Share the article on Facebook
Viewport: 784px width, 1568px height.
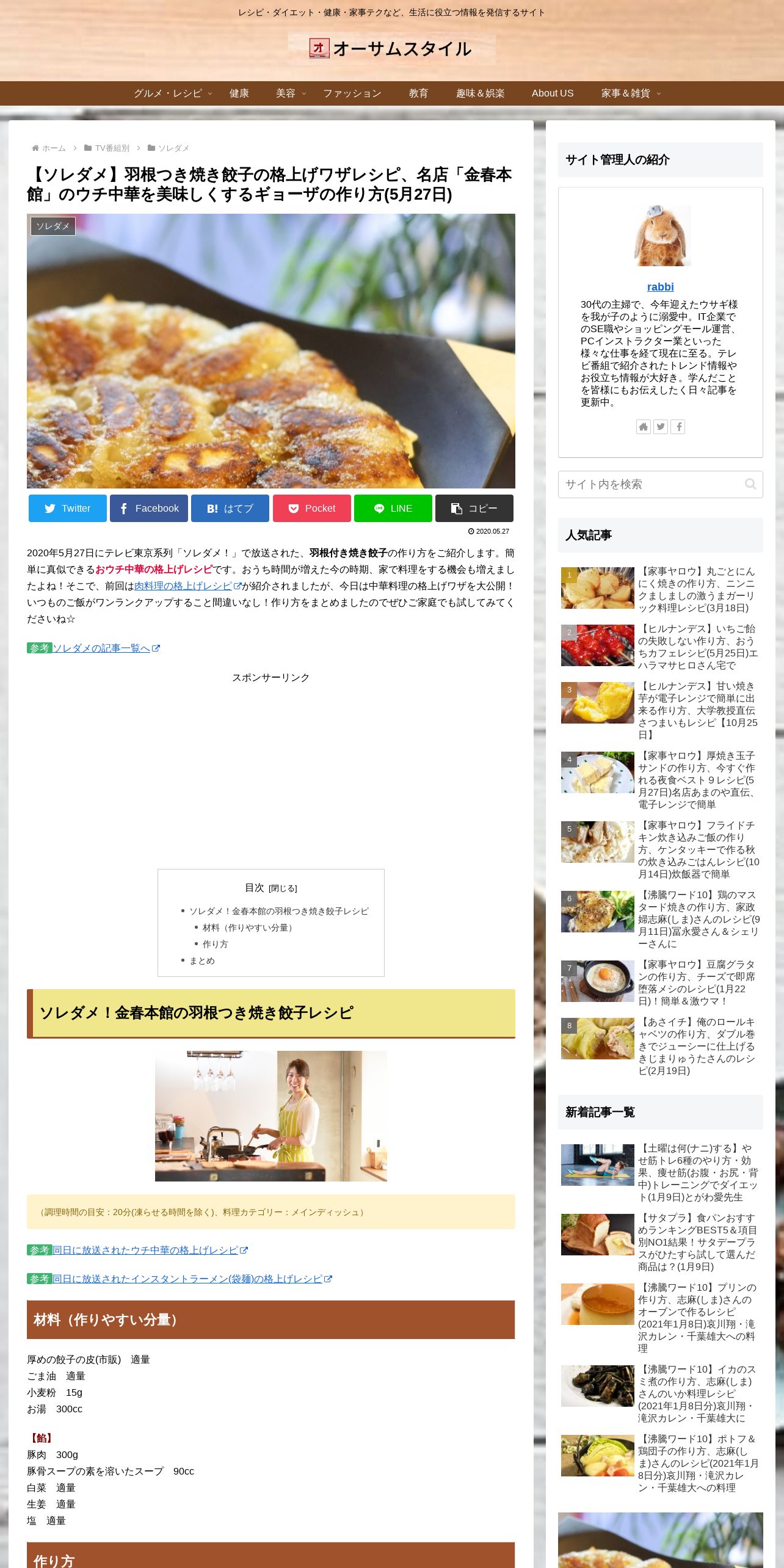[149, 508]
